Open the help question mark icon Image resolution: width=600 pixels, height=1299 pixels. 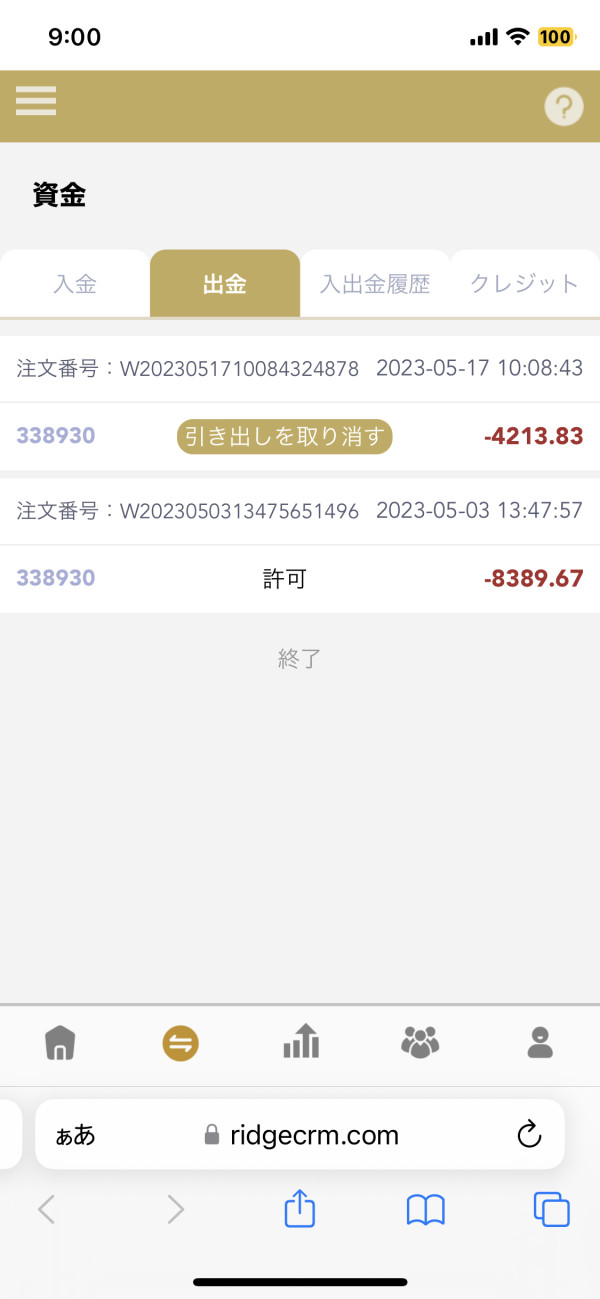coord(563,106)
